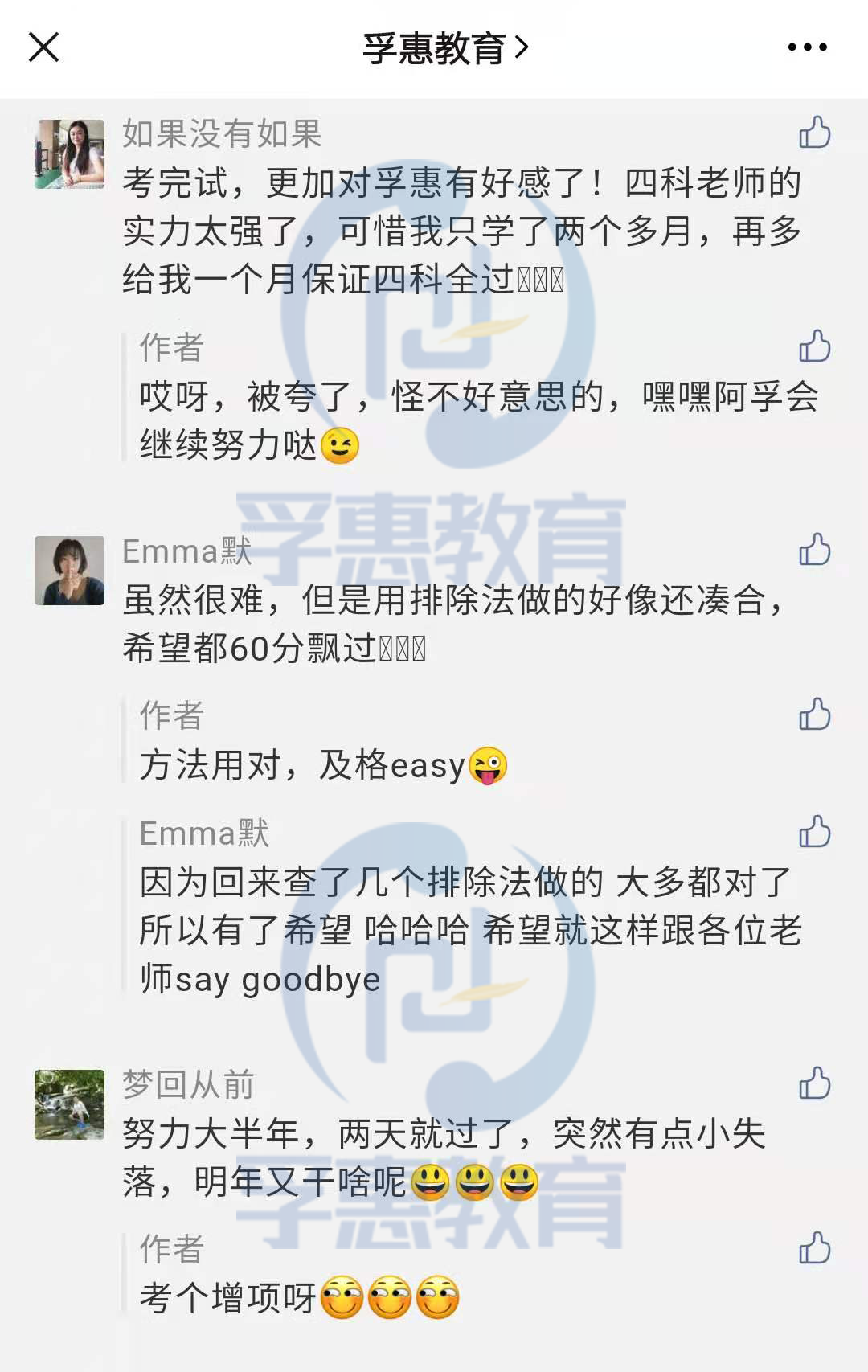Like Emma默's comment starting with 虽然很难
Viewport: 868px width, 1372px height.
click(x=814, y=550)
